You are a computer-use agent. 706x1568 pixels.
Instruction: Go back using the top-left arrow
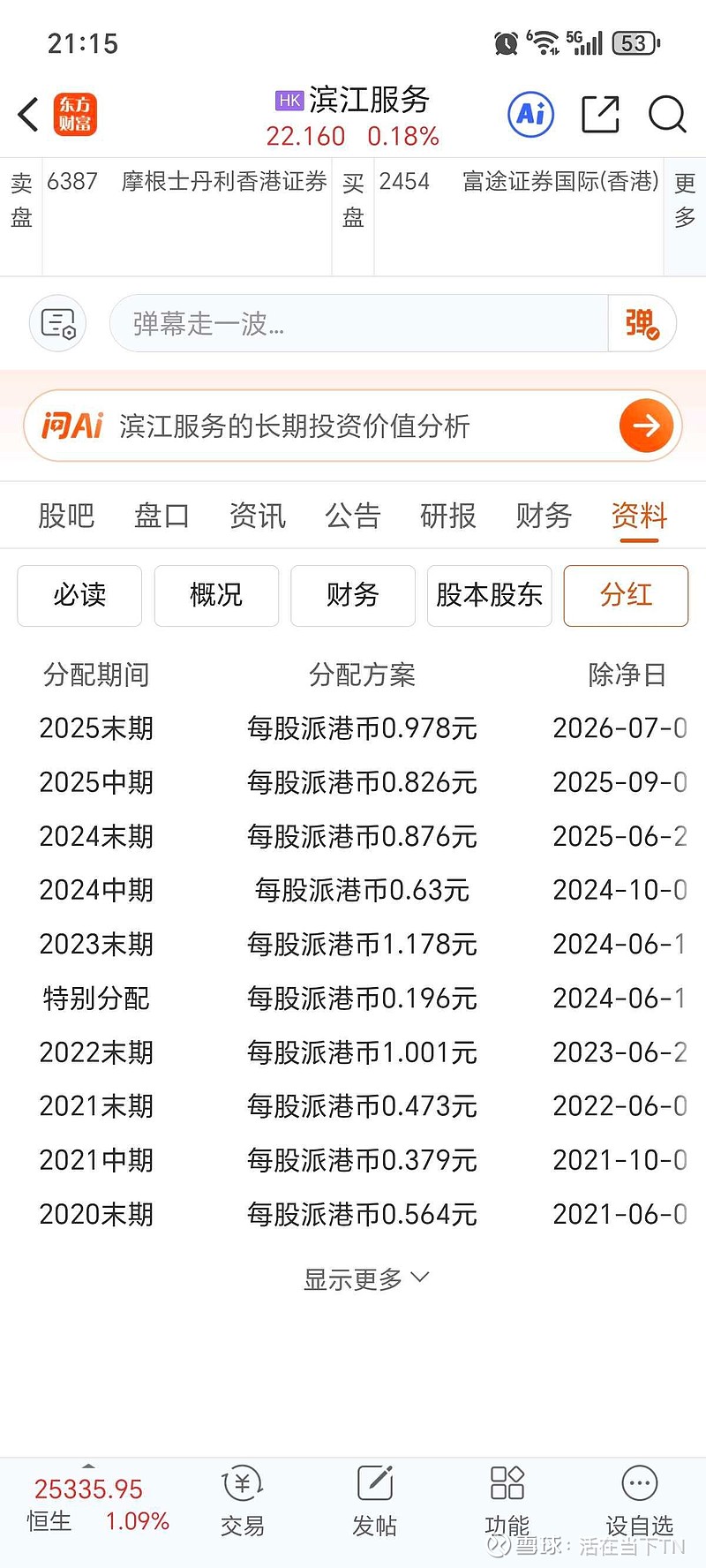click(29, 115)
